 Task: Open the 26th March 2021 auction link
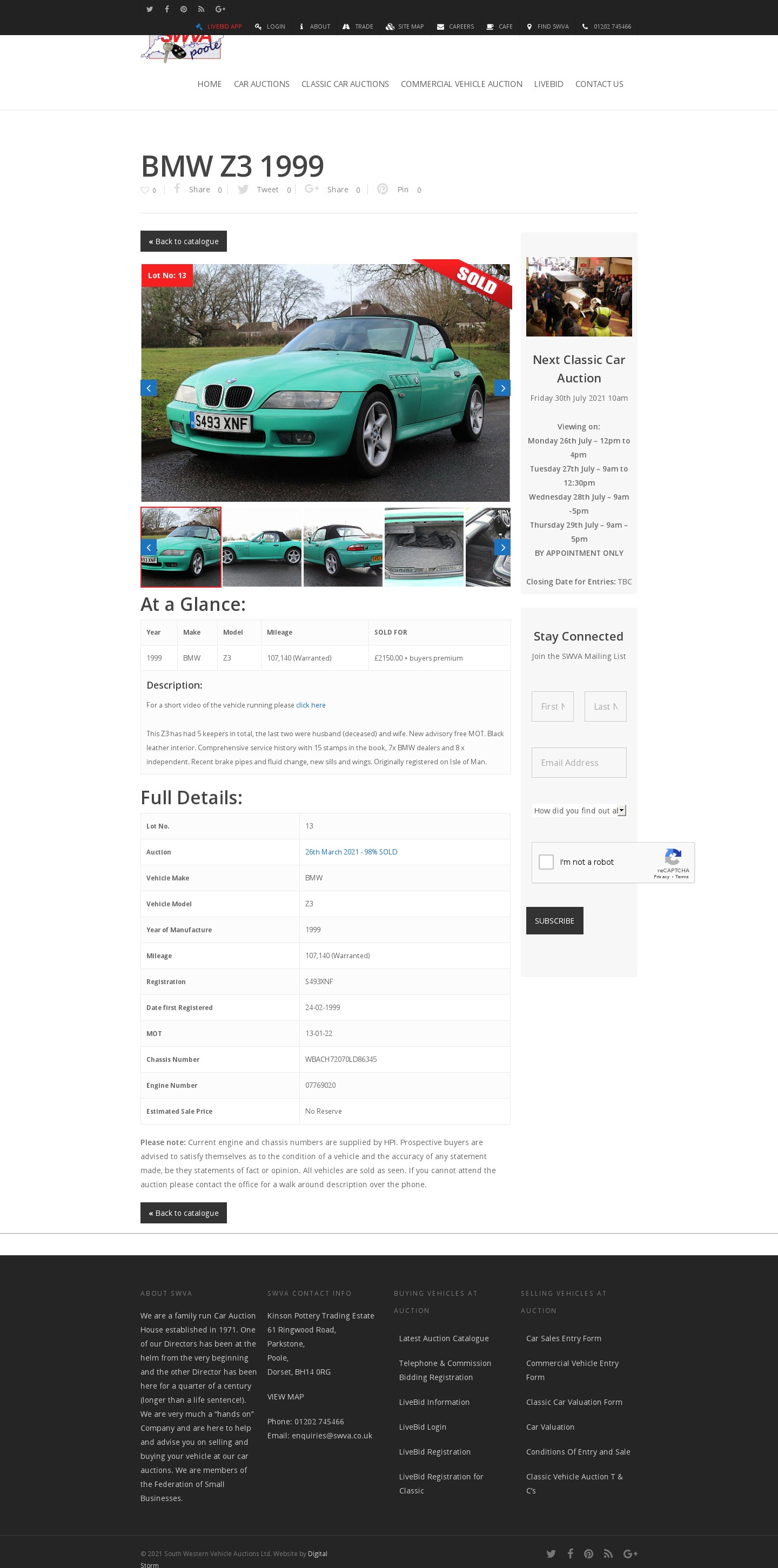click(x=351, y=852)
